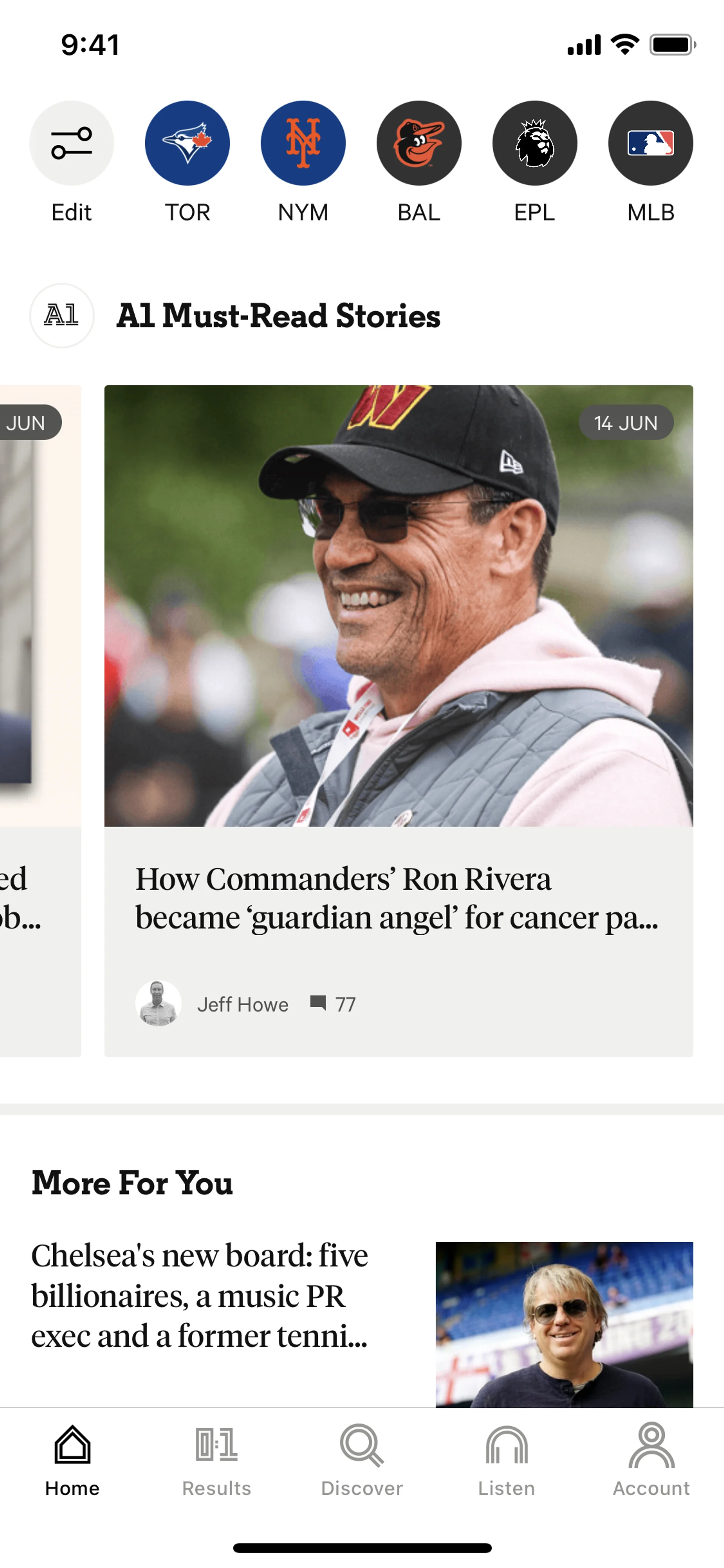Read Chelsea's new board article
The image size is (724, 1568).
coord(199,1295)
